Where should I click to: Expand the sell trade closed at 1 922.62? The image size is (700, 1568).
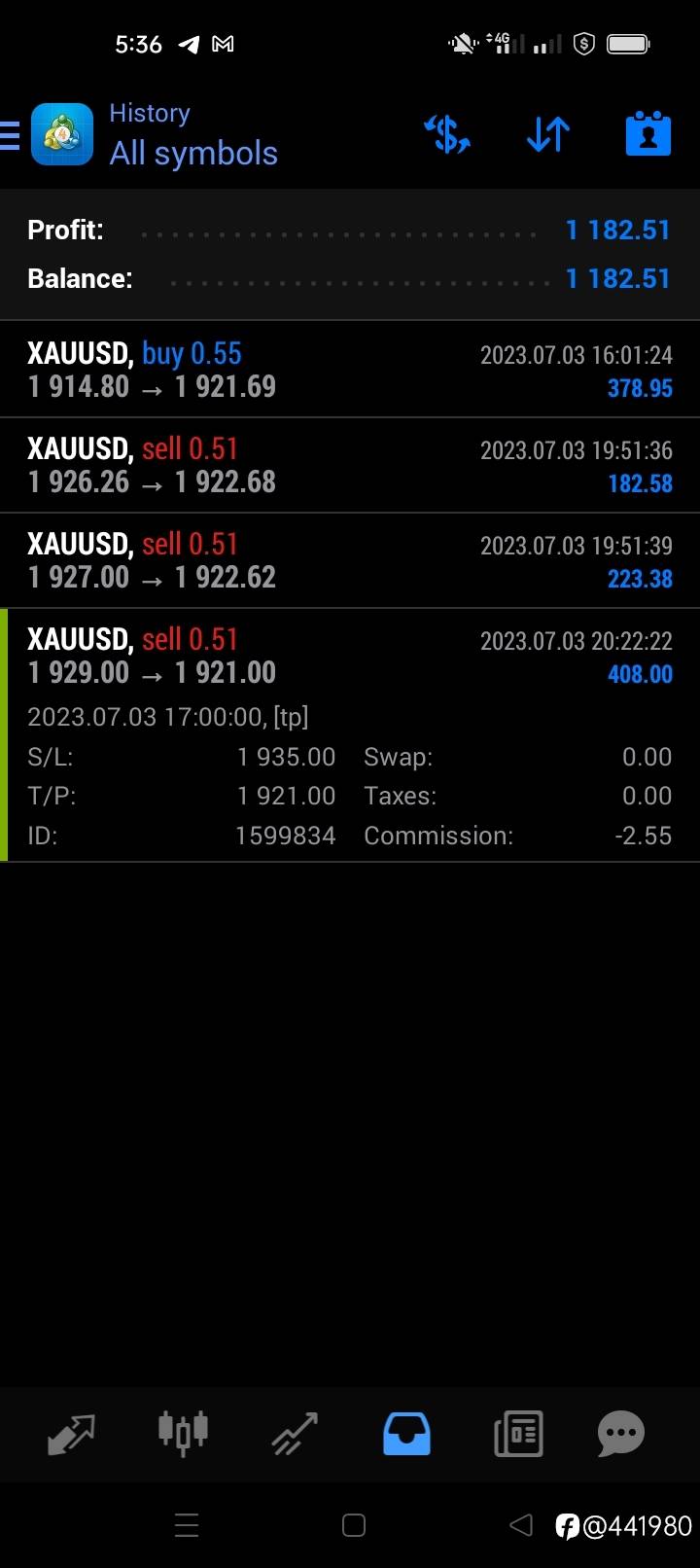click(x=350, y=560)
